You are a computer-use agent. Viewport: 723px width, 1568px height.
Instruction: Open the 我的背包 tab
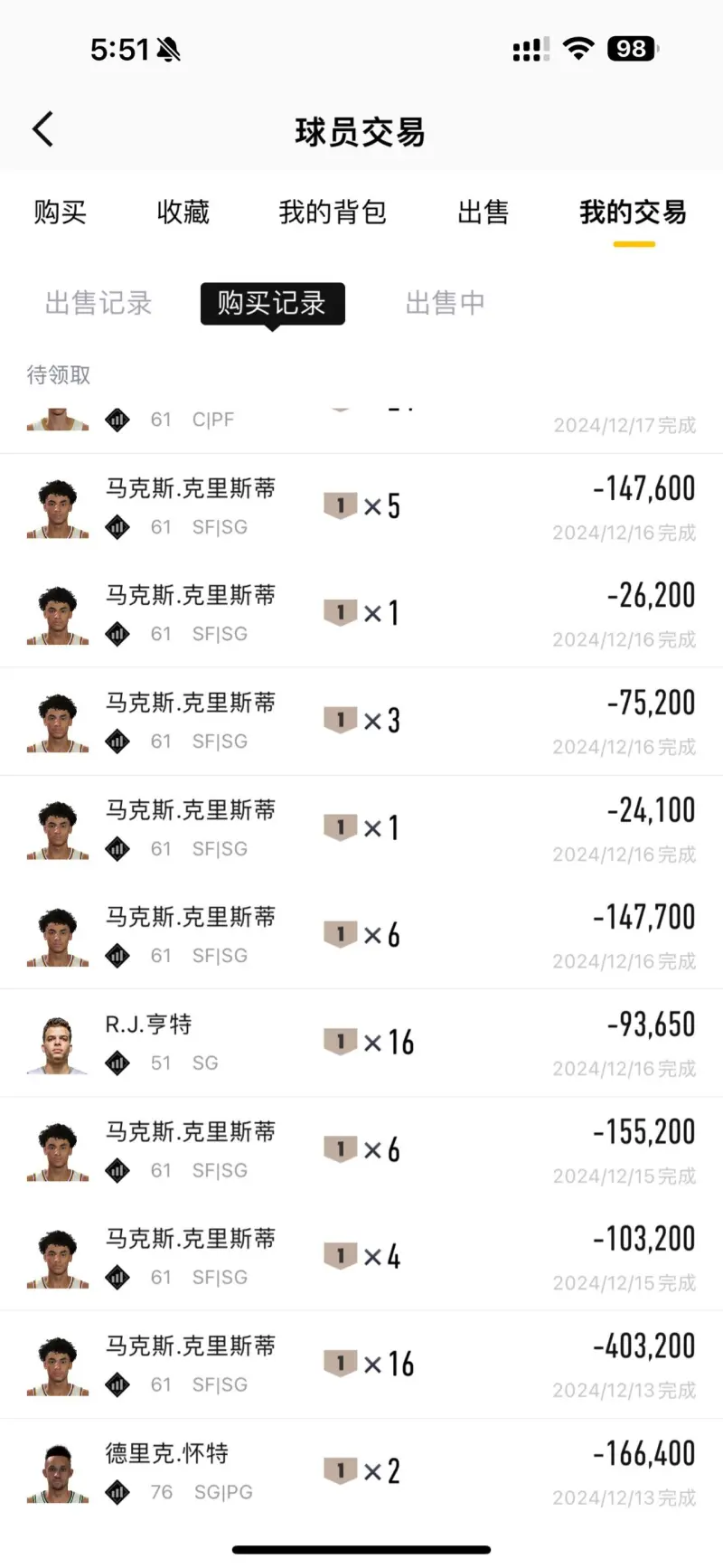(333, 213)
